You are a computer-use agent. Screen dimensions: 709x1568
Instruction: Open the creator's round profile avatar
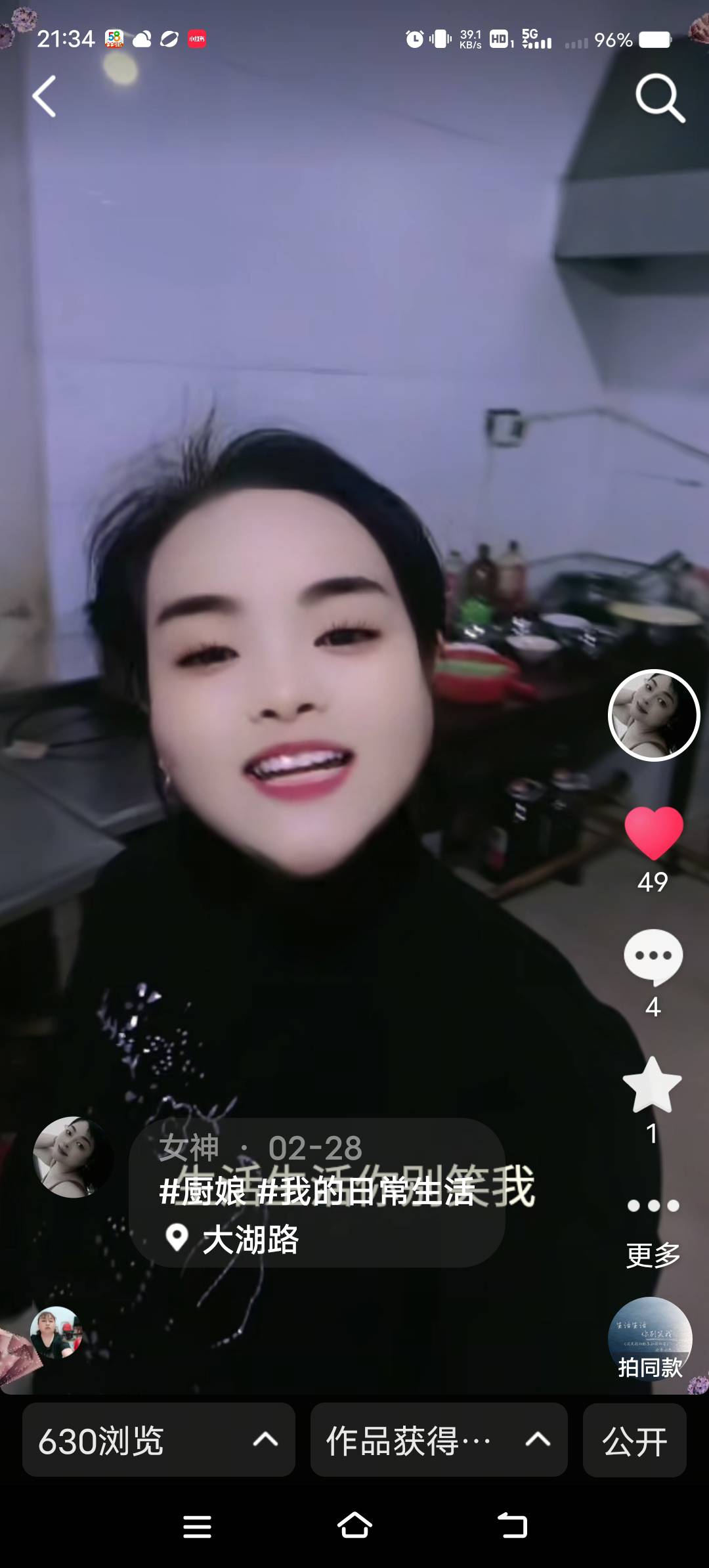click(x=654, y=715)
